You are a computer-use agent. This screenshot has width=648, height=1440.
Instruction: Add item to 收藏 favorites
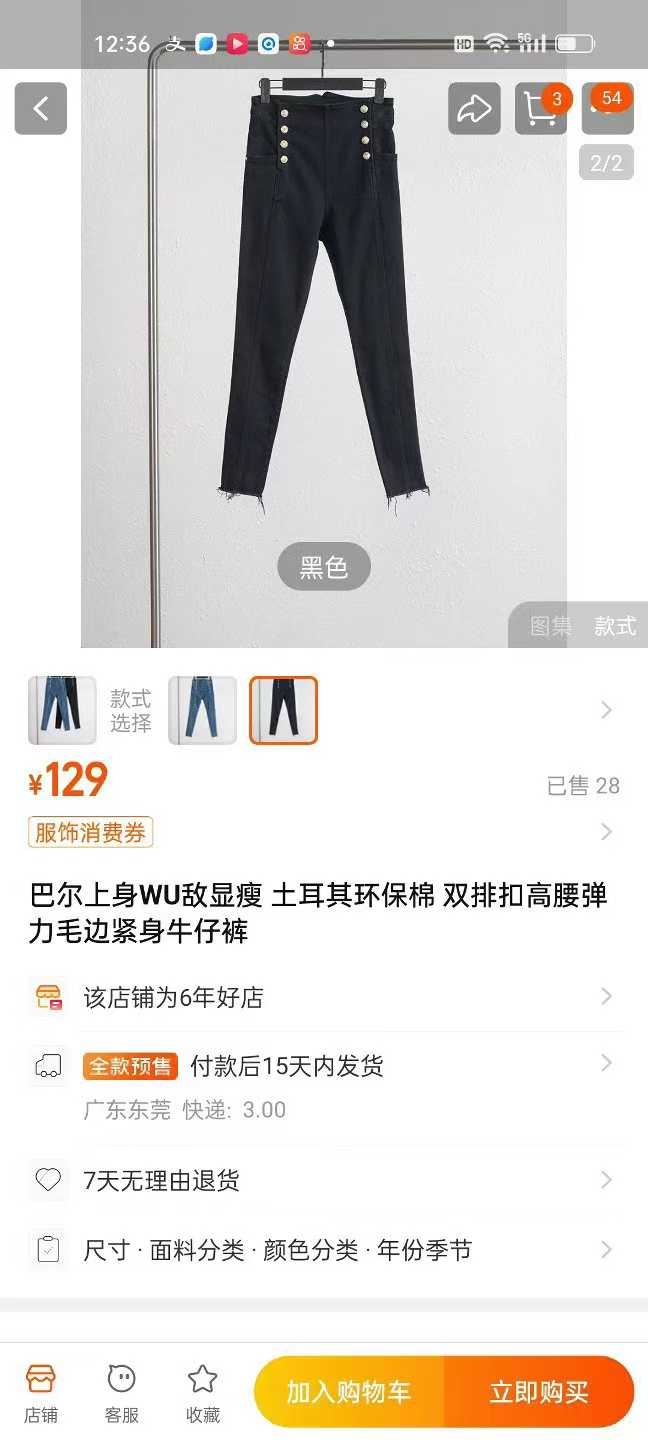203,1393
